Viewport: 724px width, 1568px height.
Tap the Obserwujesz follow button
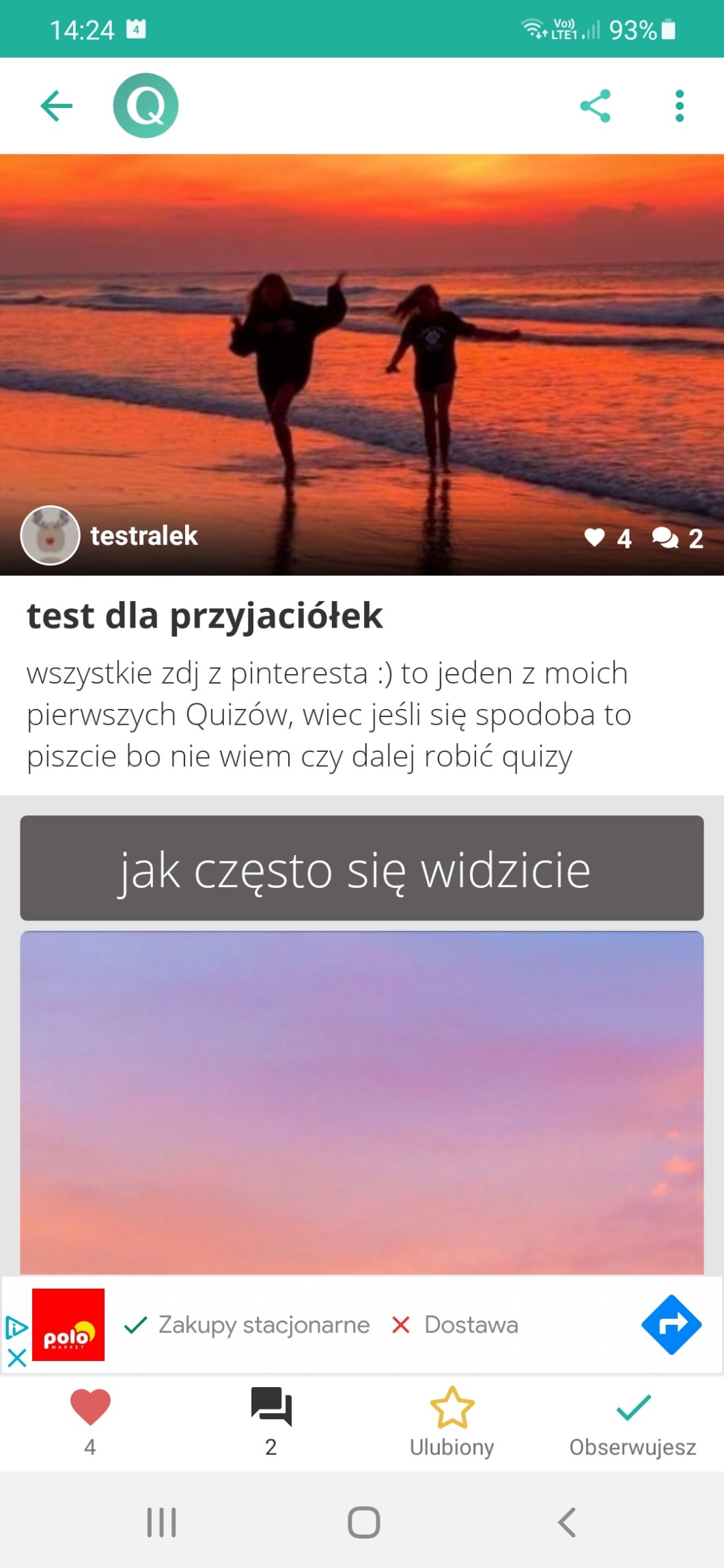(x=632, y=1409)
